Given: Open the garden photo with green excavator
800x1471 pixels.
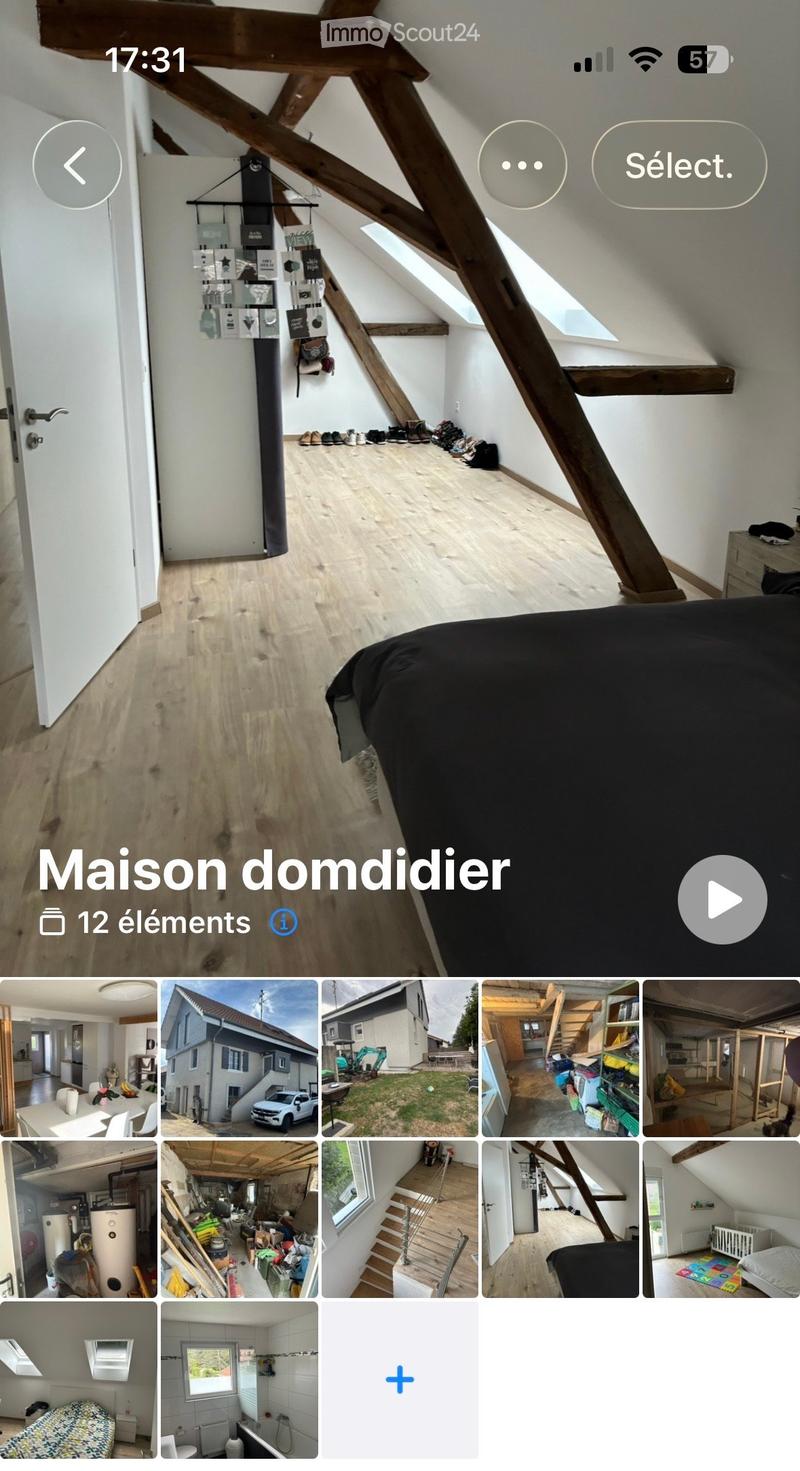Looking at the screenshot, I should coord(400,1058).
